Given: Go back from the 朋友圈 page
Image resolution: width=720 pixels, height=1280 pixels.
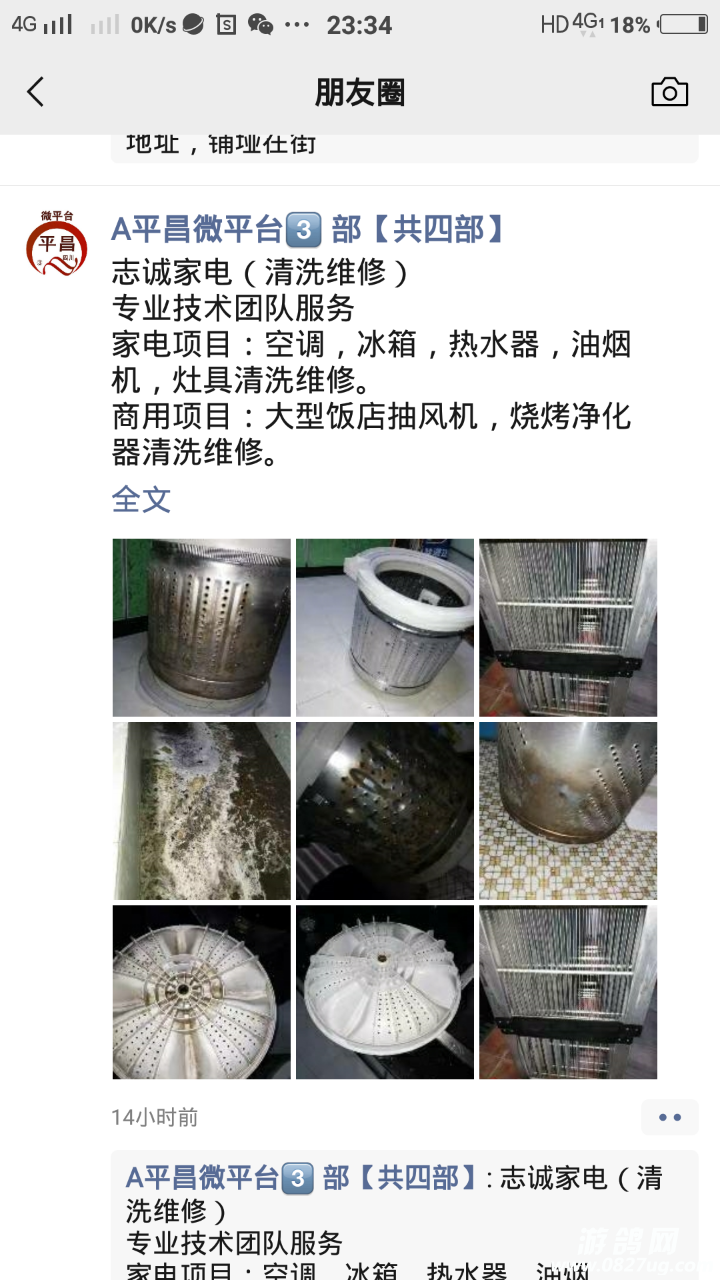Looking at the screenshot, I should (36, 93).
